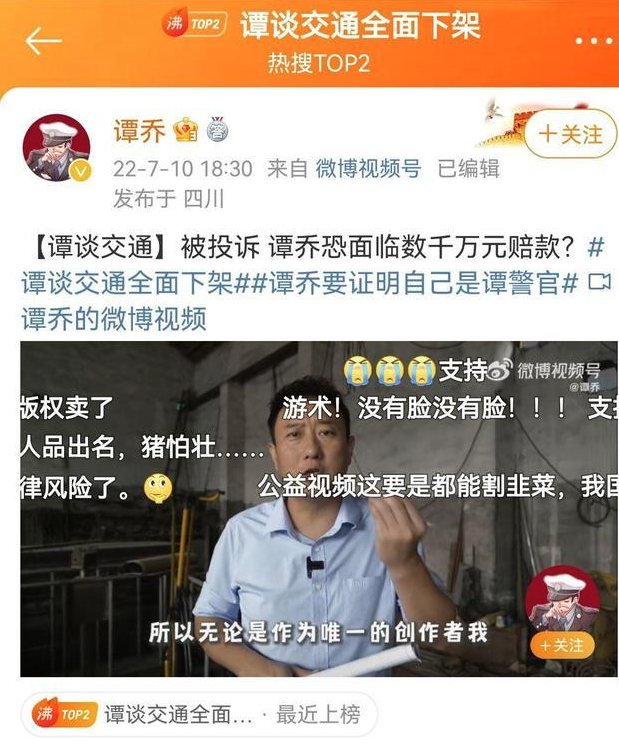Open 谭乔's profile avatar

point(56,147)
